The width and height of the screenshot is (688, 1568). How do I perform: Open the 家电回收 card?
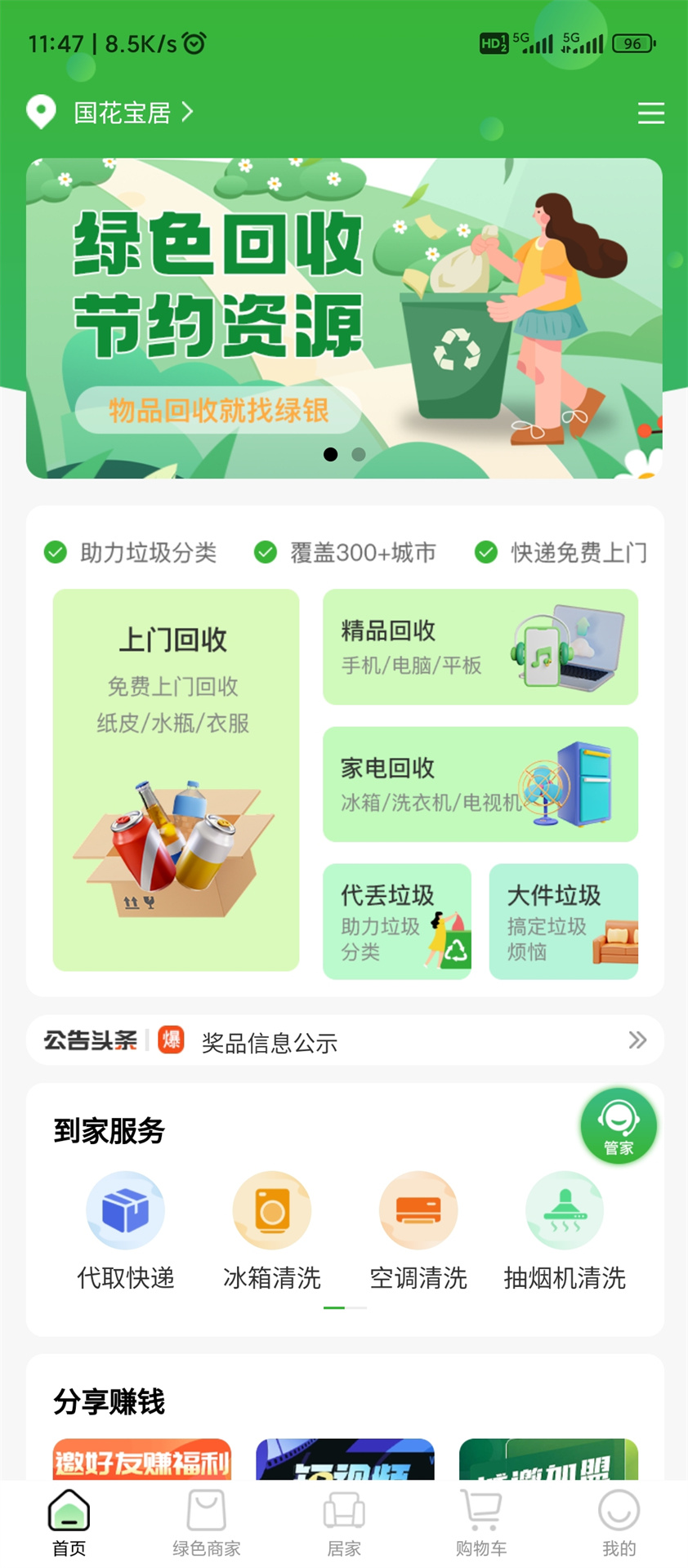coord(480,784)
